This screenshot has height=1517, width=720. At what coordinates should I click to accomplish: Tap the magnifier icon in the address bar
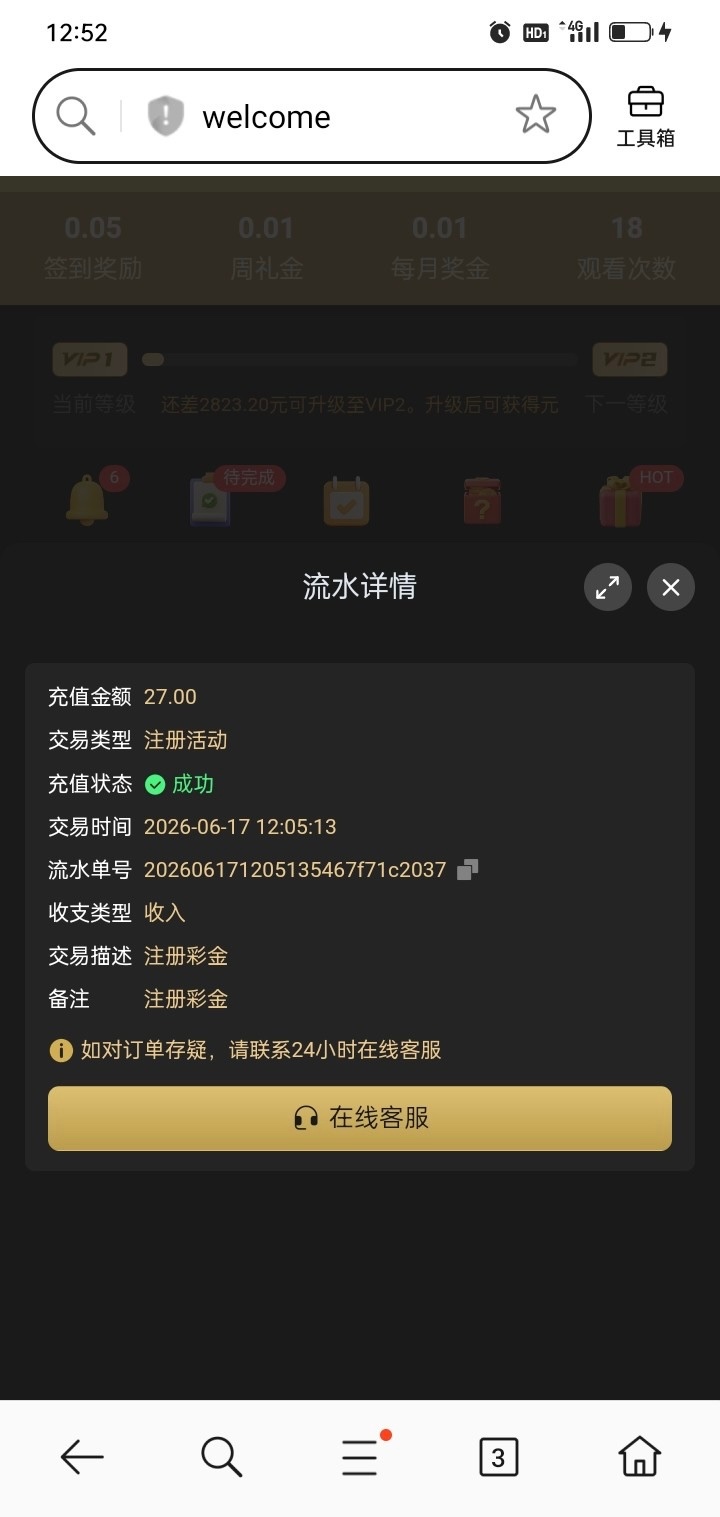pyautogui.click(x=76, y=116)
